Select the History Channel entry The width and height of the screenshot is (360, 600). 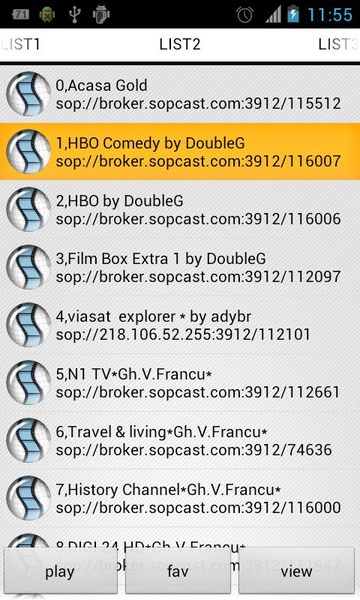pos(180,499)
